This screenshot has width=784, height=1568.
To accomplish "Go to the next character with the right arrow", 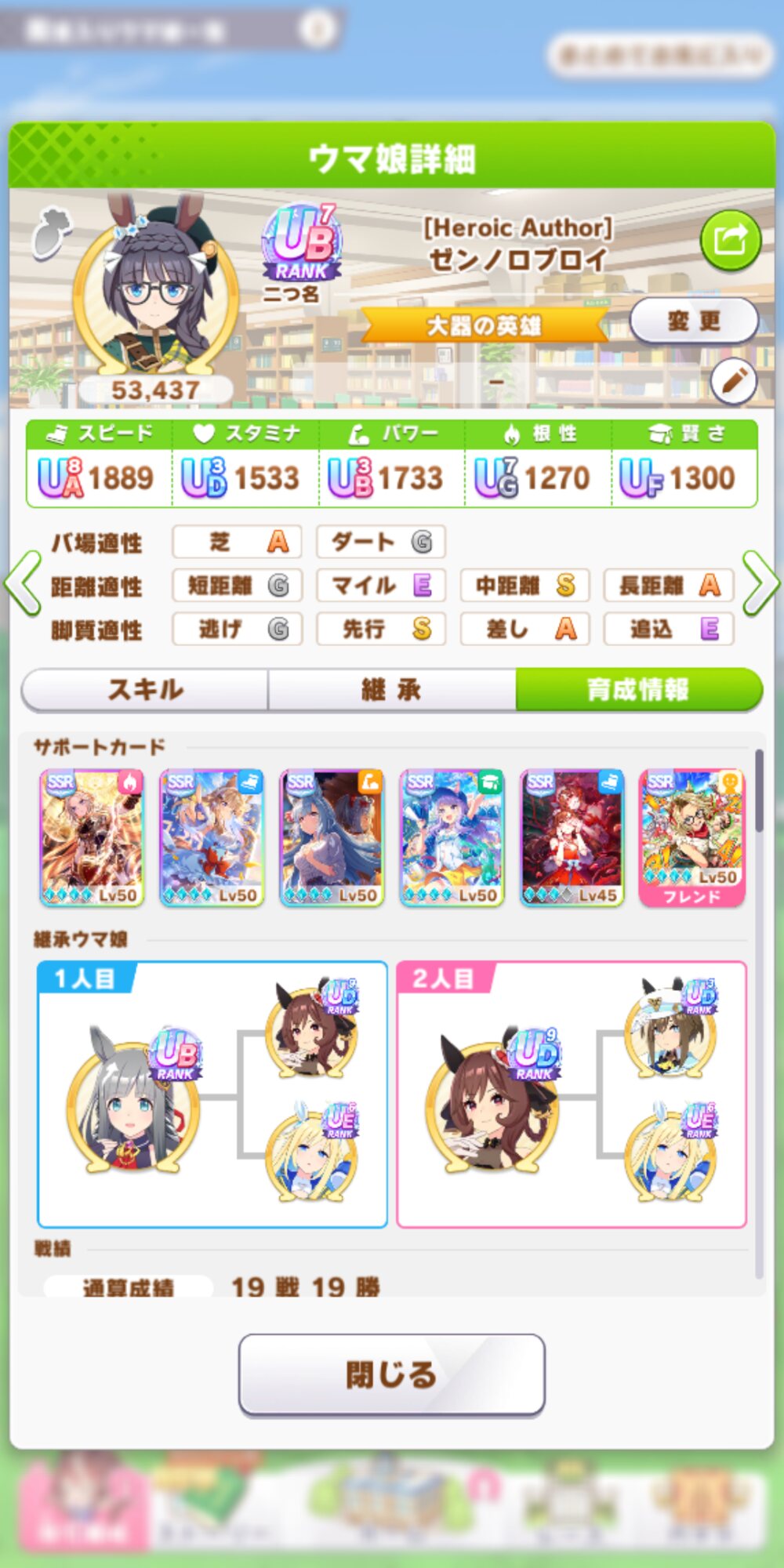I will [760, 583].
